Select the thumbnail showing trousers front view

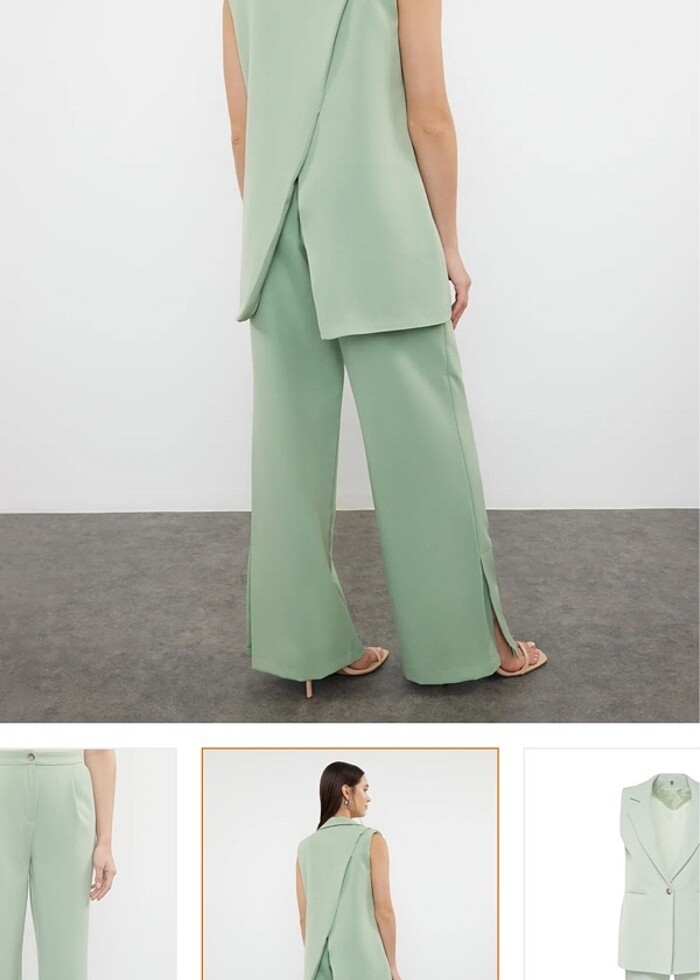[87, 864]
